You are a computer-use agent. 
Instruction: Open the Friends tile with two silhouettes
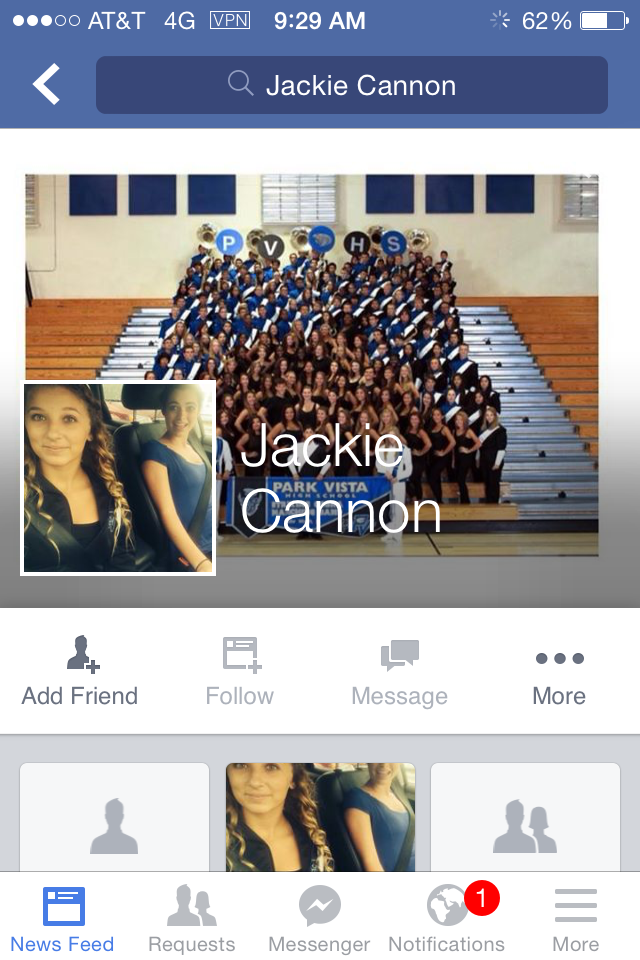point(525,818)
